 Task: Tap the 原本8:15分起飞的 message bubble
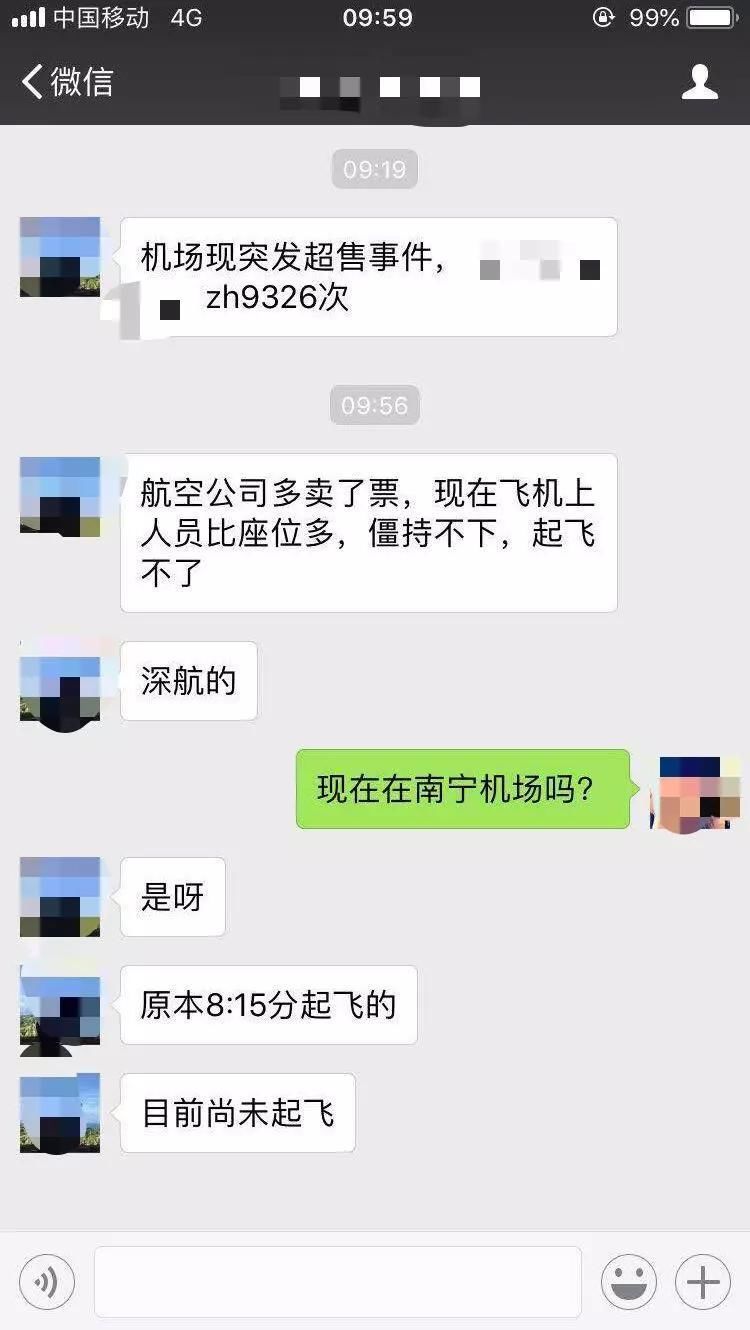tap(268, 1005)
